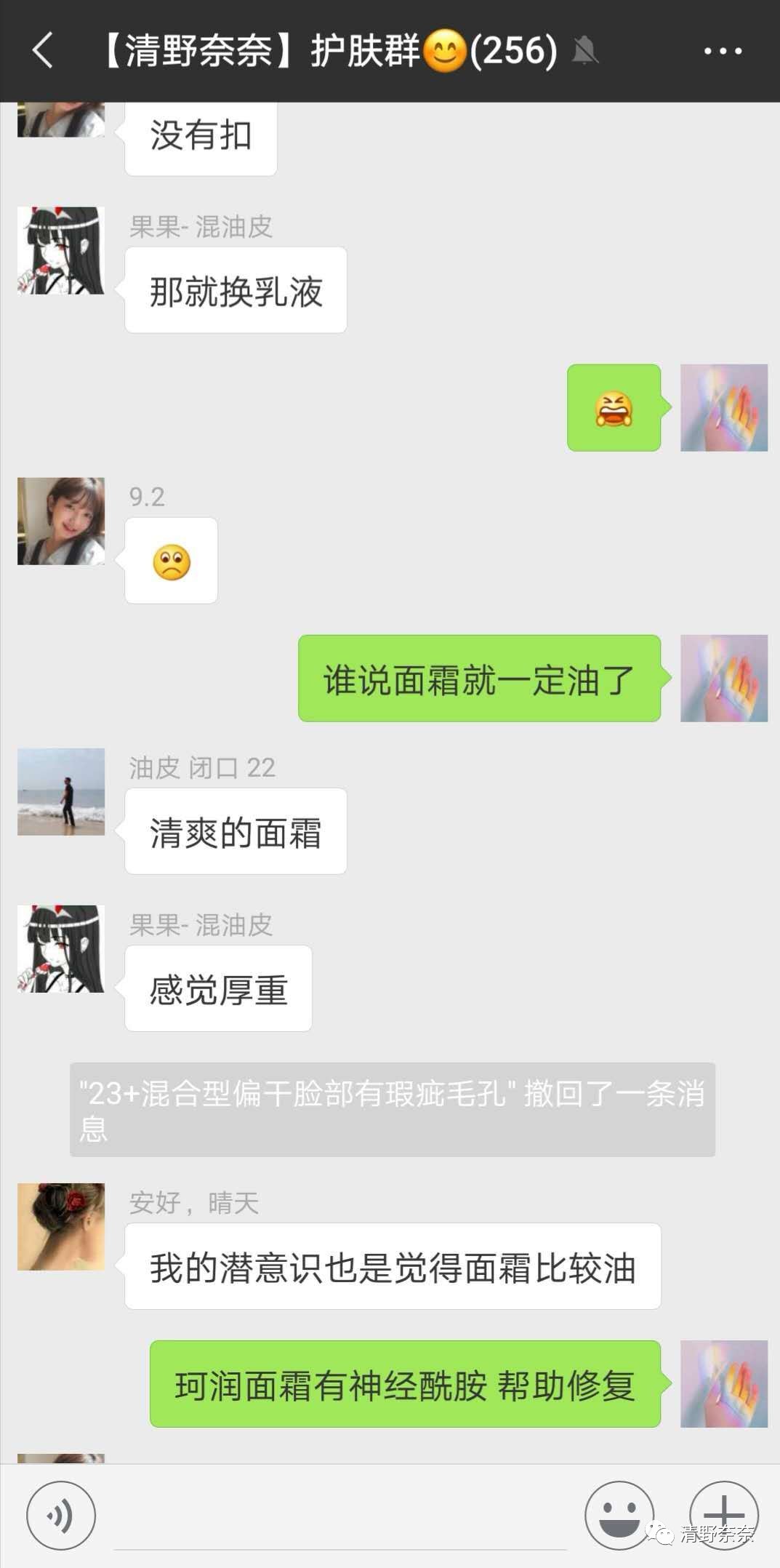Toggle group mute via the bell indicator
Viewport: 780px width, 1568px height.
click(586, 51)
